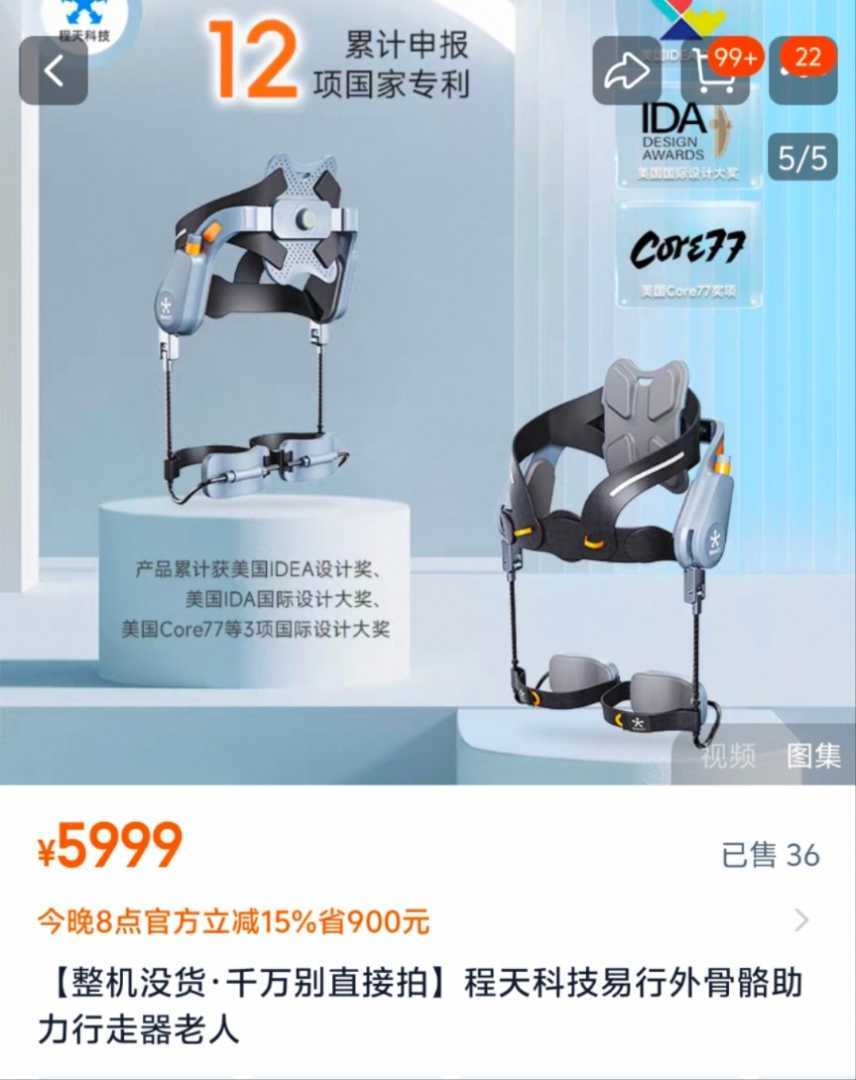Open the more options menu with 22 badge

(802, 71)
